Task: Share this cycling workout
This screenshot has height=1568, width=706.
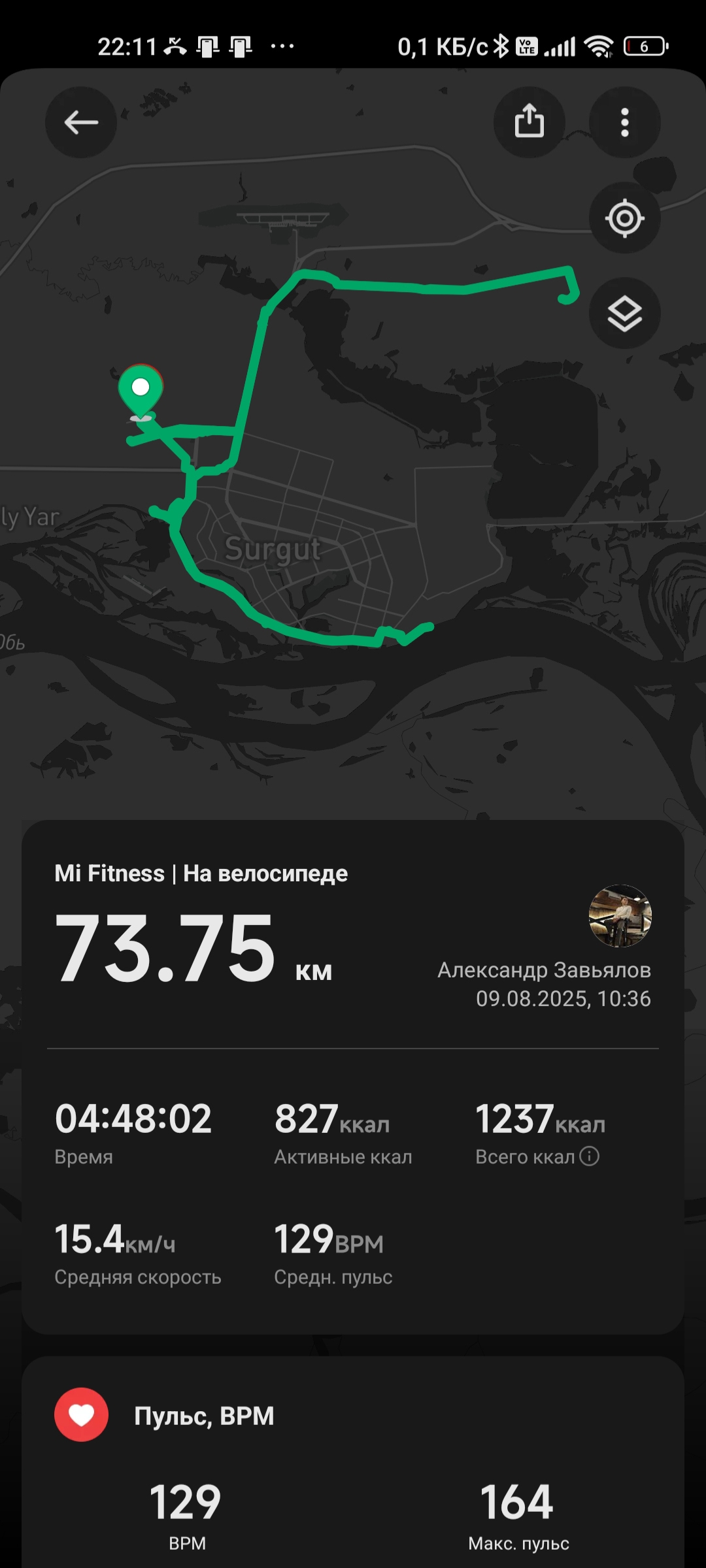Action: [529, 122]
